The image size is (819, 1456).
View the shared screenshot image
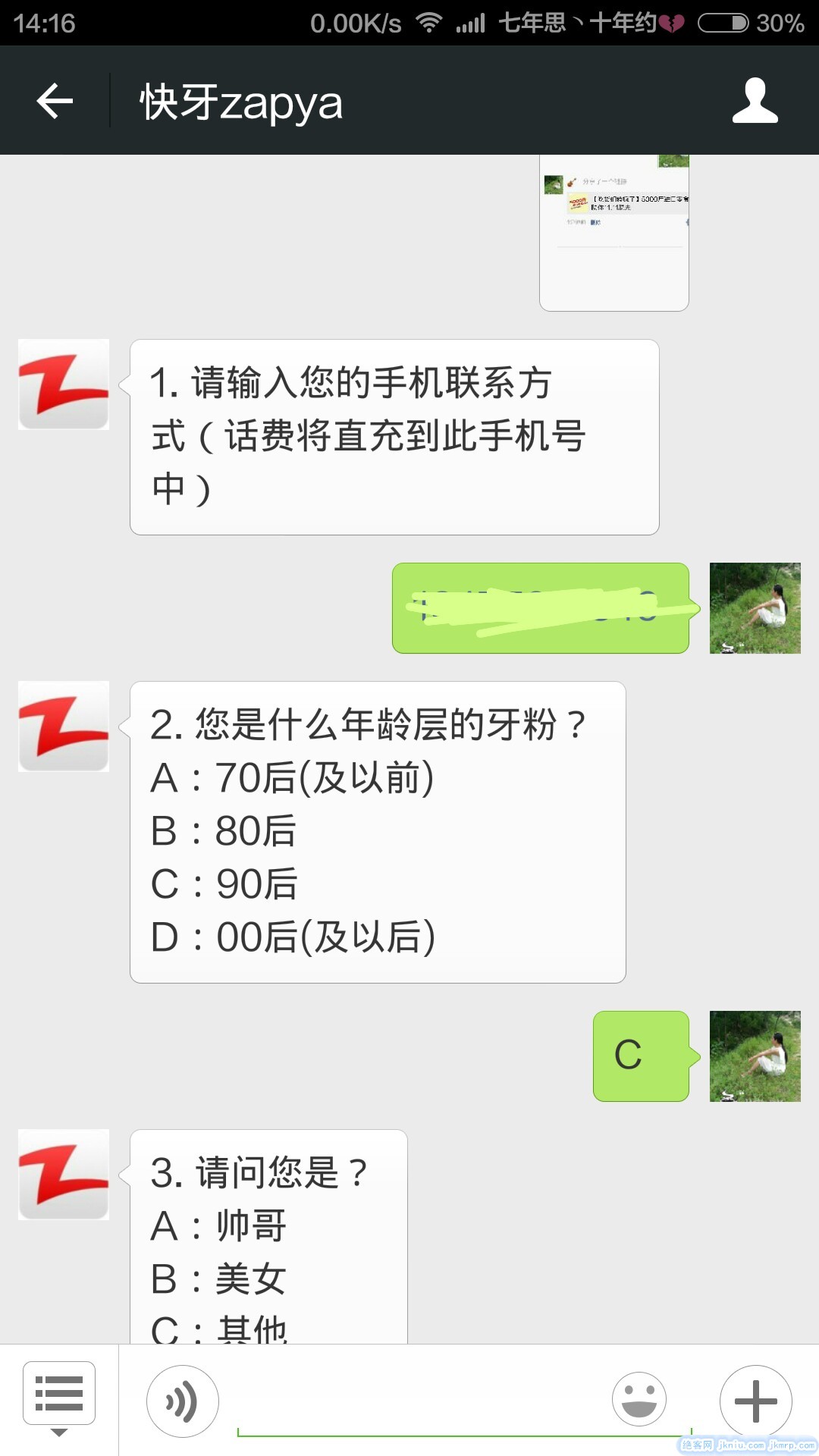pyautogui.click(x=614, y=232)
